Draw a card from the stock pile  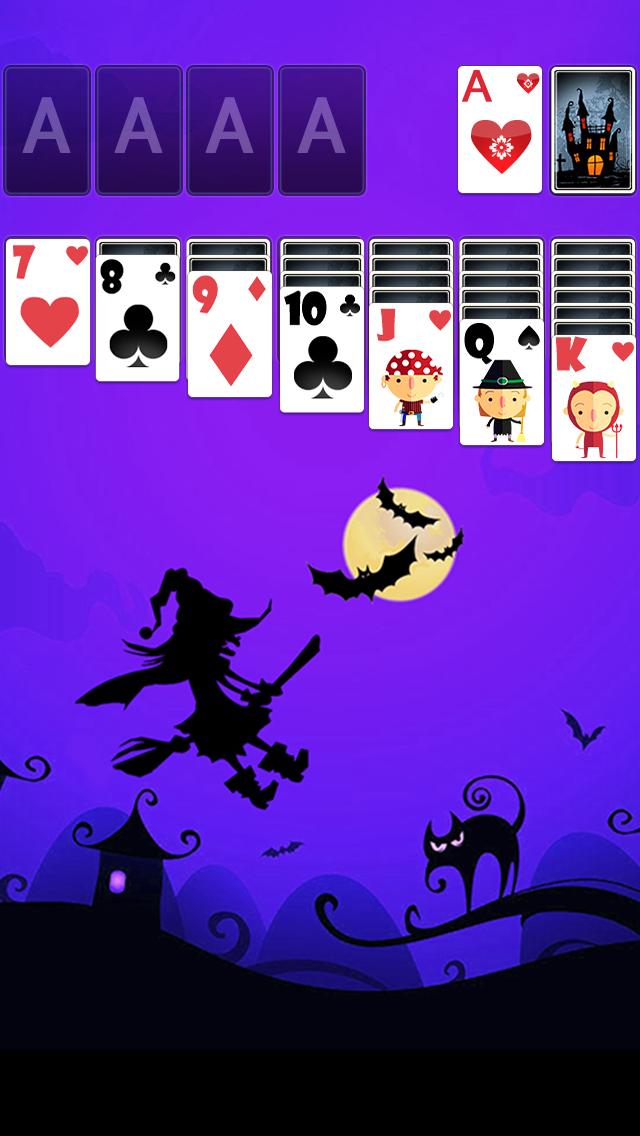pos(592,130)
